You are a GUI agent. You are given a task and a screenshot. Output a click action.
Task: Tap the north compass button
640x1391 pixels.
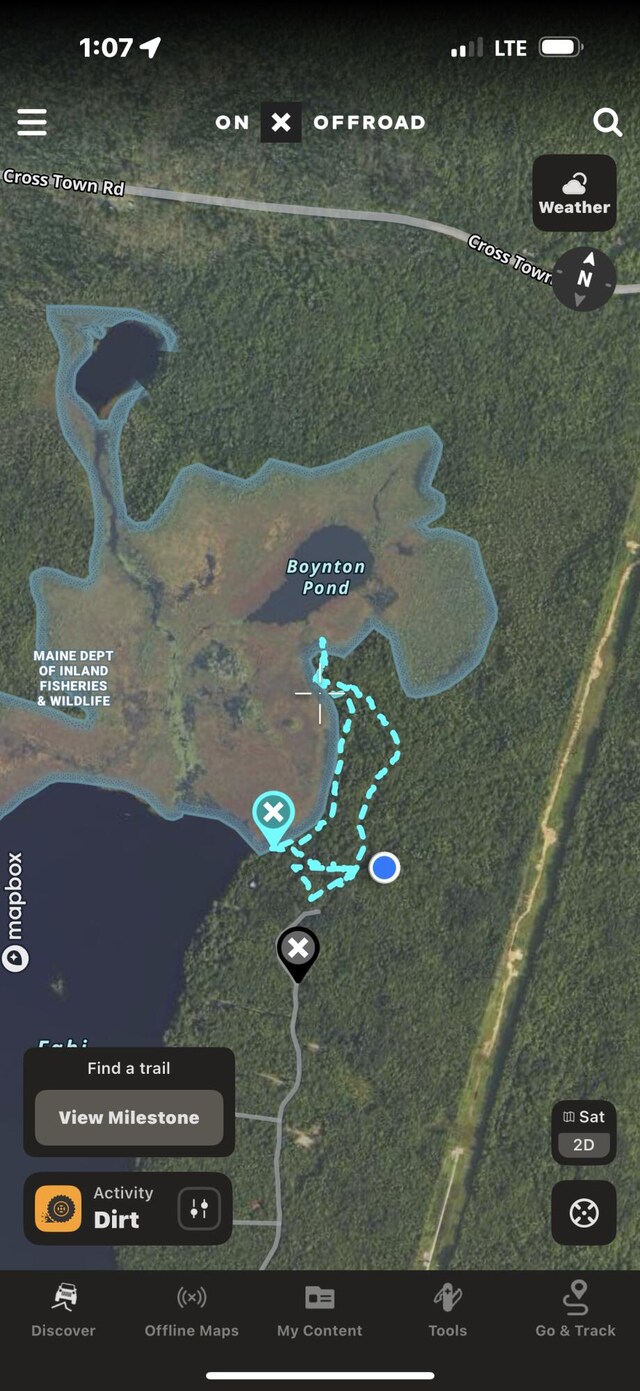[x=584, y=279]
